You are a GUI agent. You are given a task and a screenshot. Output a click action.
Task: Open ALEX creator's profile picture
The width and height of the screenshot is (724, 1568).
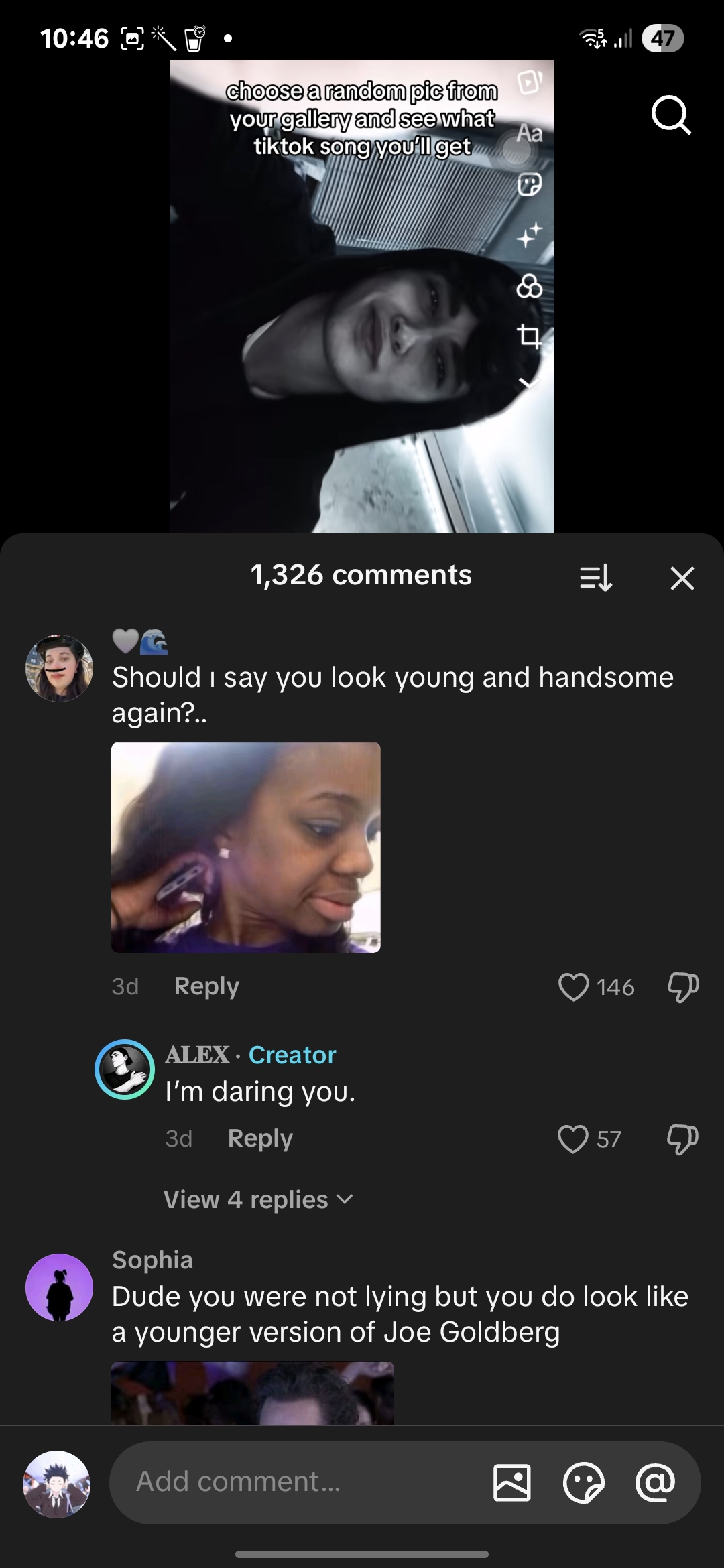125,1069
